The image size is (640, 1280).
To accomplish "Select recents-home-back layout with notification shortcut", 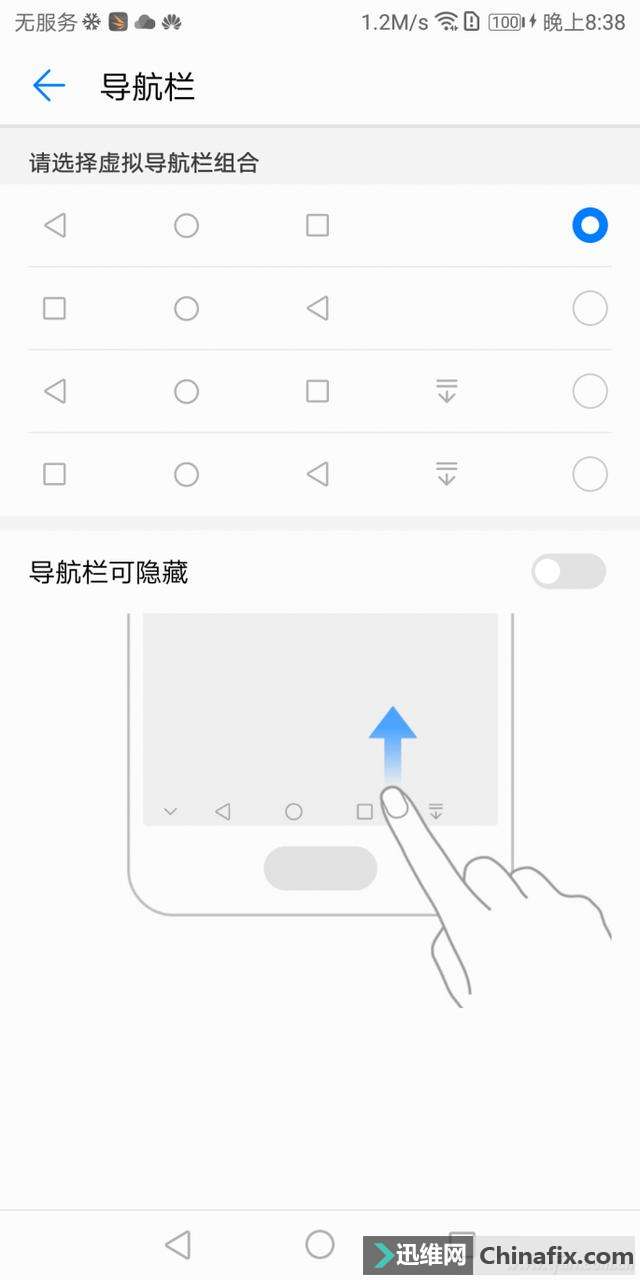I will (x=589, y=474).
